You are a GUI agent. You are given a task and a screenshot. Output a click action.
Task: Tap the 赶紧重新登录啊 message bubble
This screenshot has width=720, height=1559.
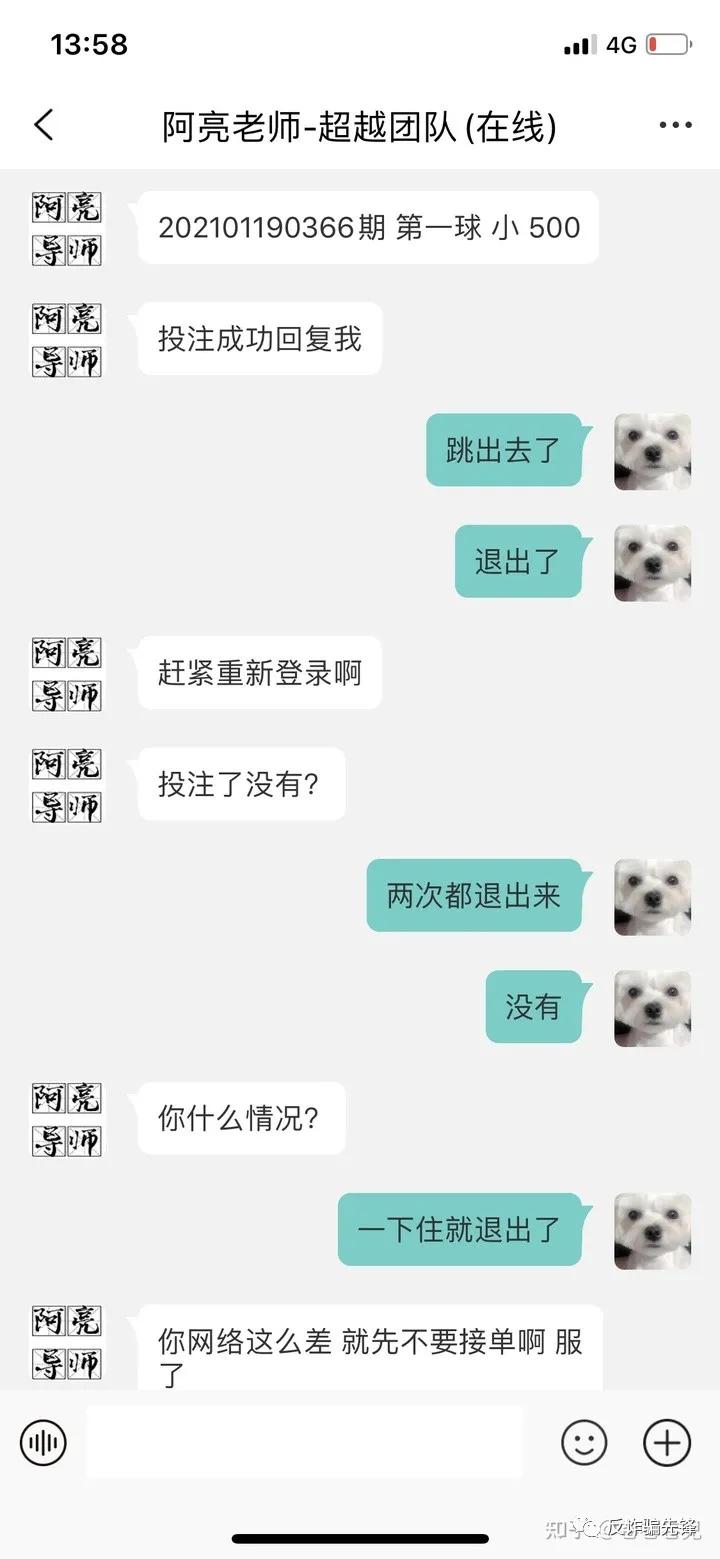point(258,673)
